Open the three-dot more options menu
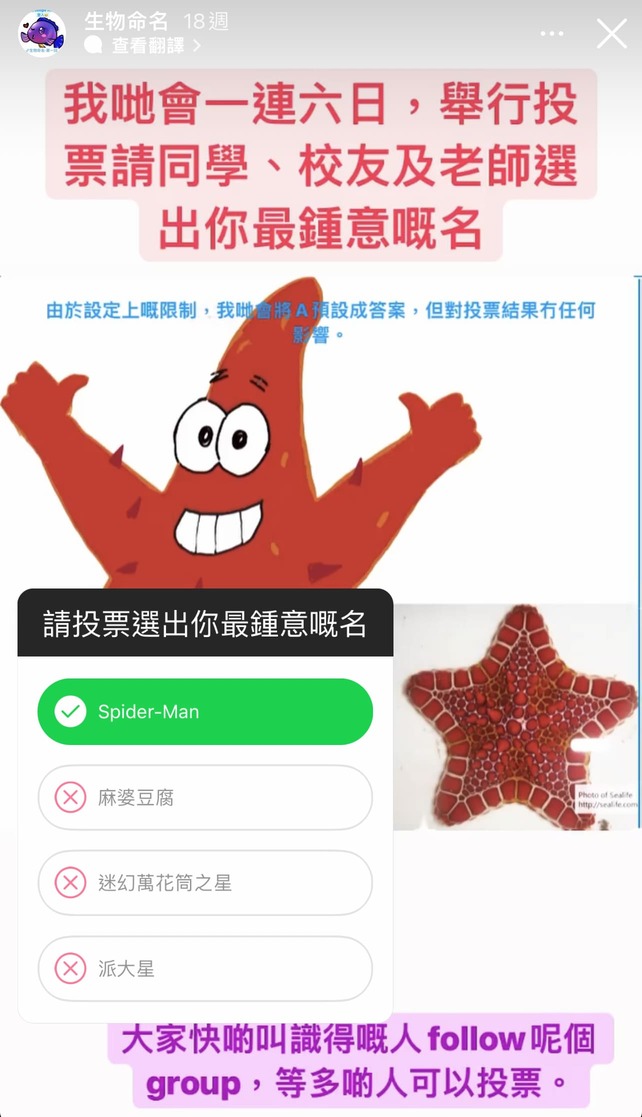The image size is (642, 1117). click(x=552, y=33)
